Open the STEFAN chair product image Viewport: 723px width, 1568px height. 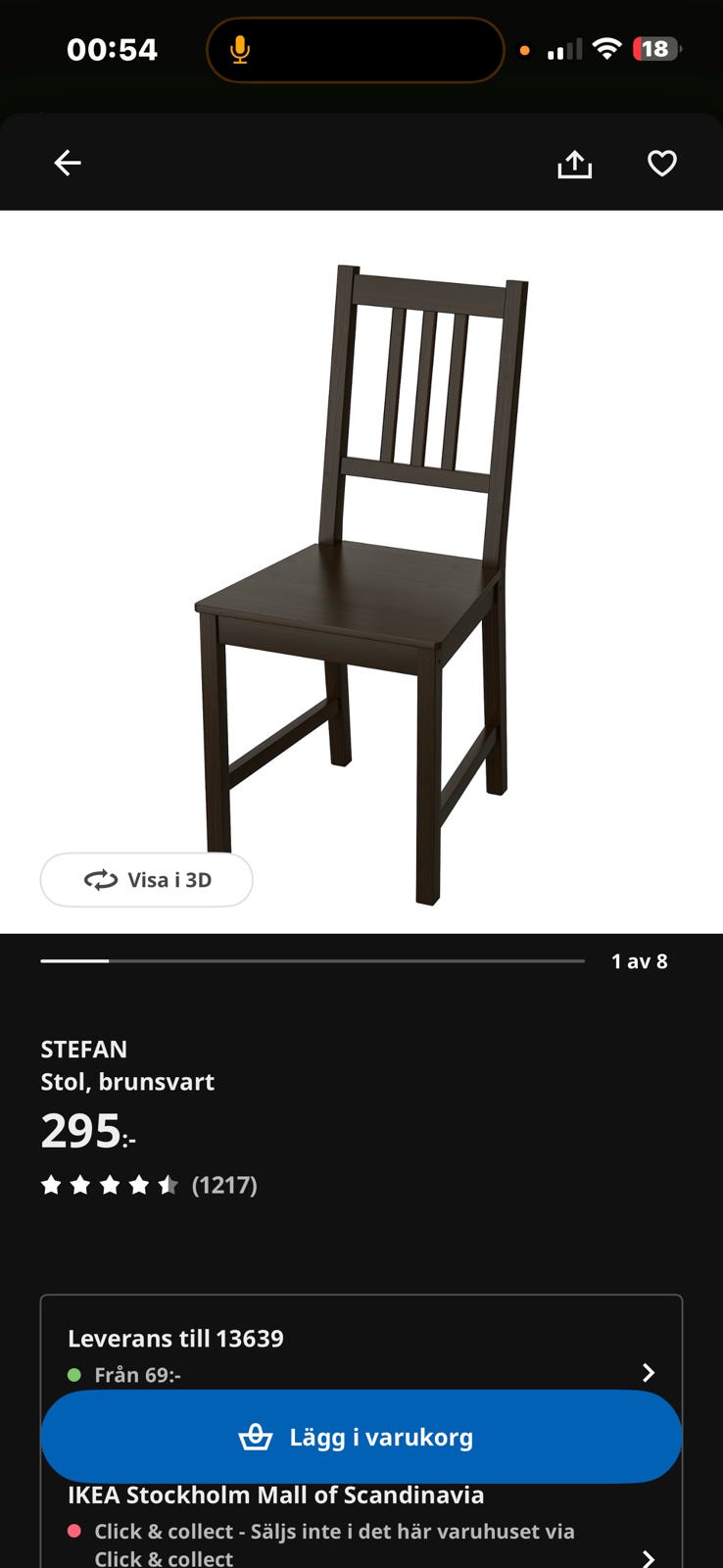[x=361, y=584]
